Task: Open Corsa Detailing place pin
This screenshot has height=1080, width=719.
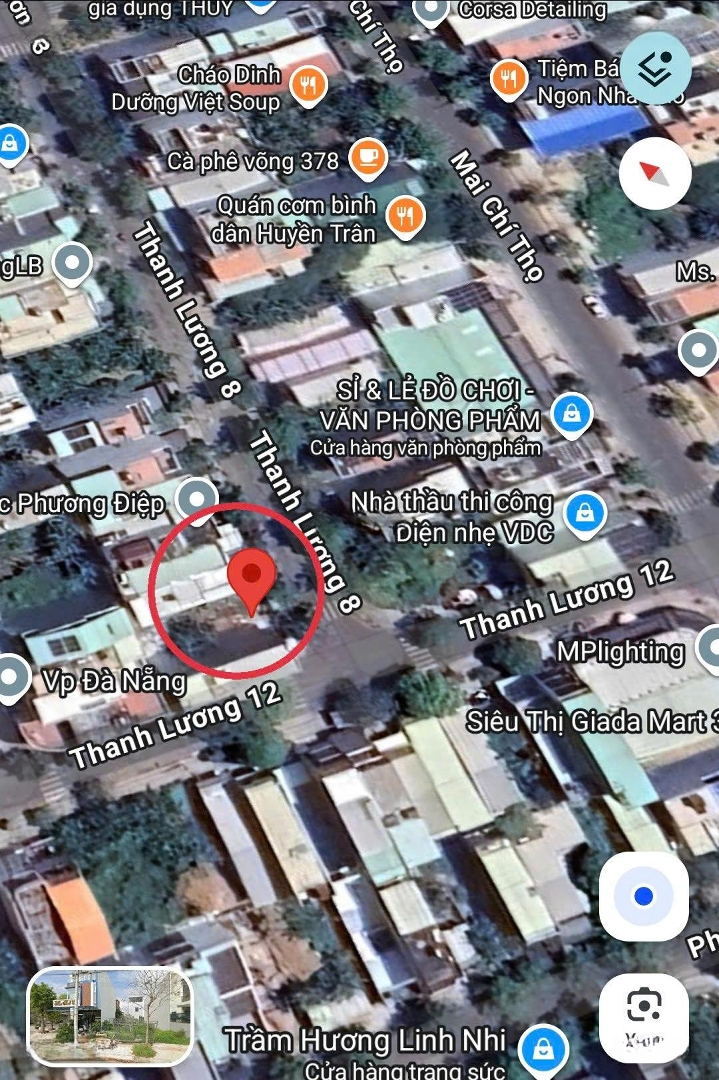Action: point(431,12)
